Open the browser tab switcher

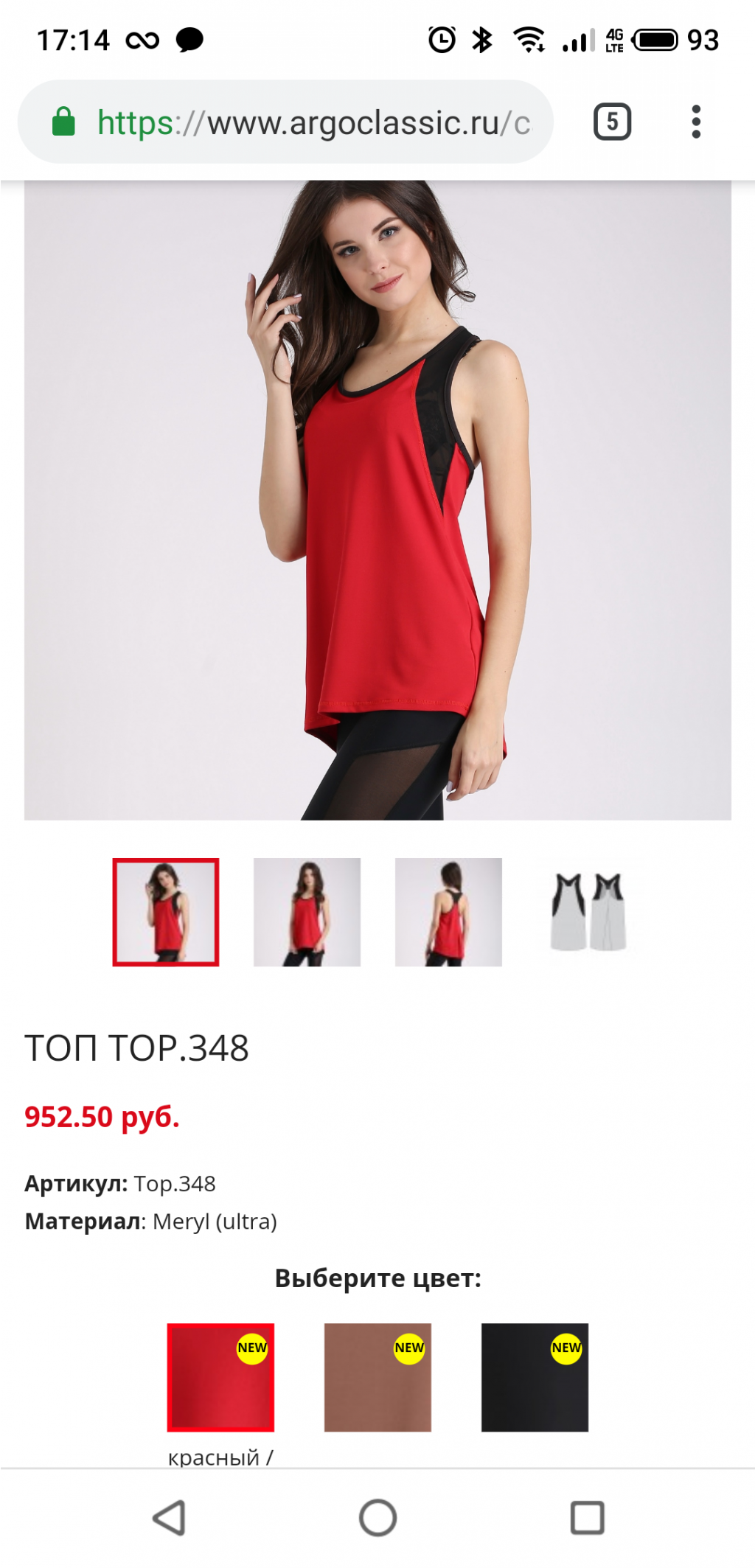tap(612, 122)
